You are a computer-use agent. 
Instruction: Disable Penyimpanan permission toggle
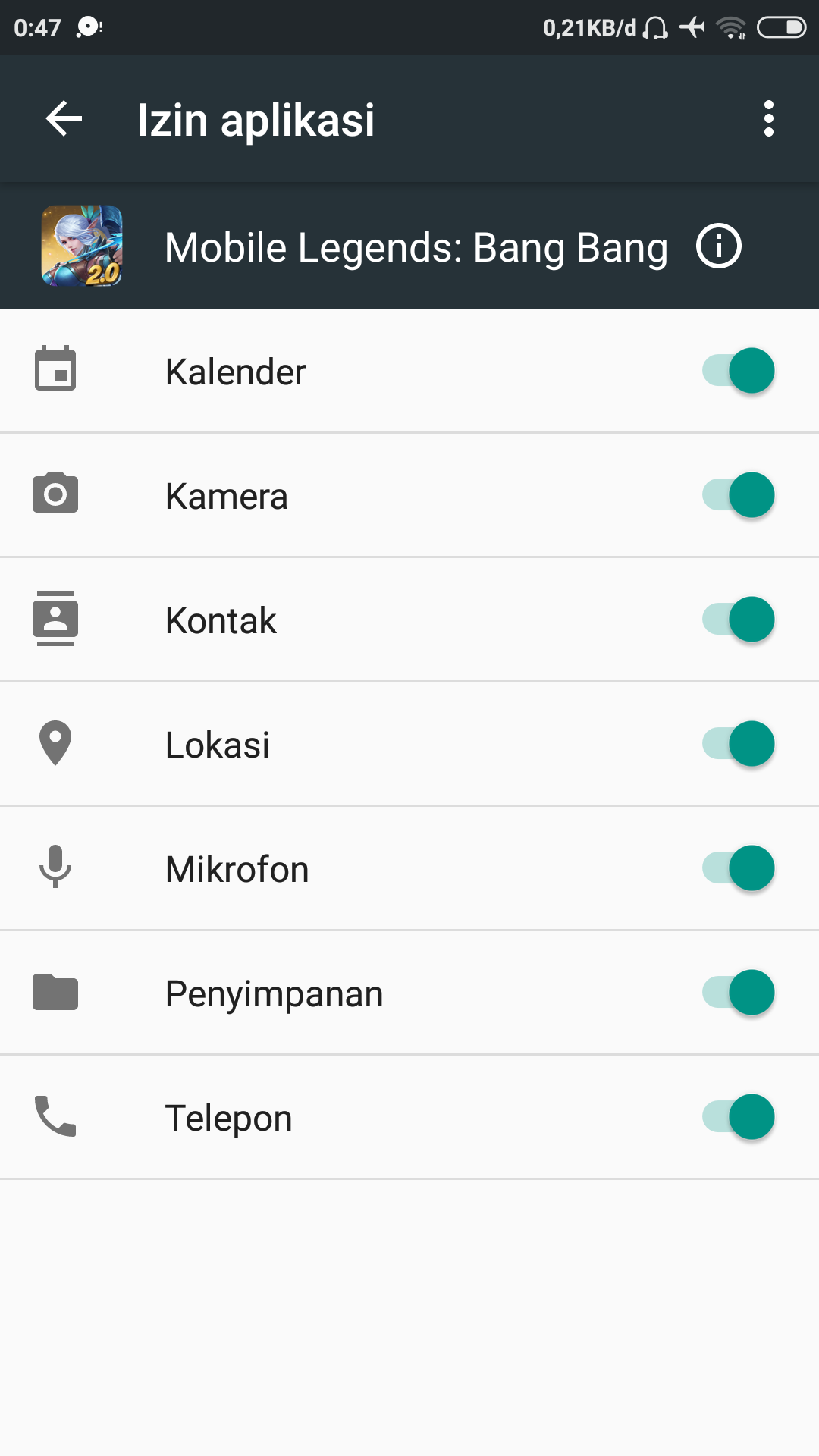coord(739,993)
